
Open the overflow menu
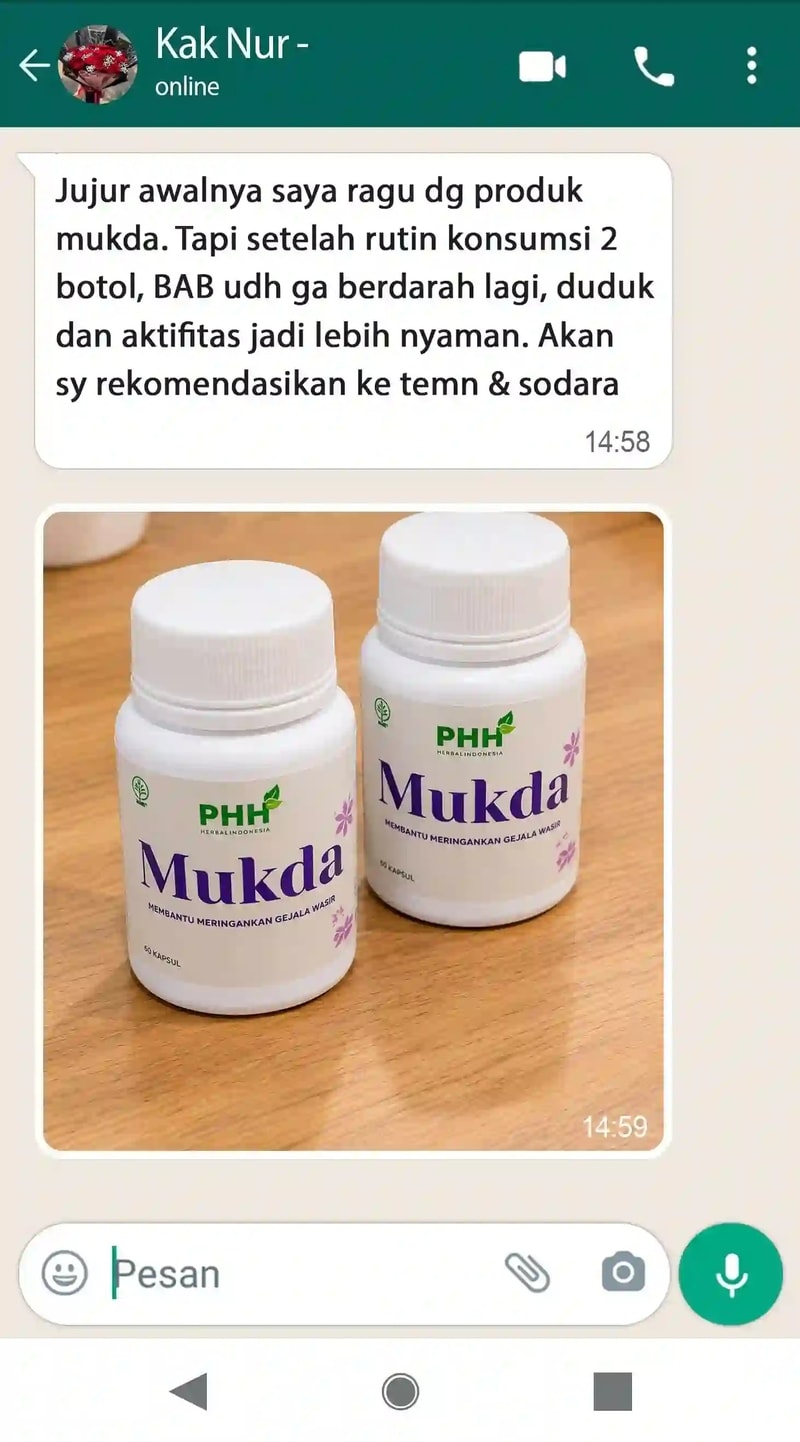[752, 66]
